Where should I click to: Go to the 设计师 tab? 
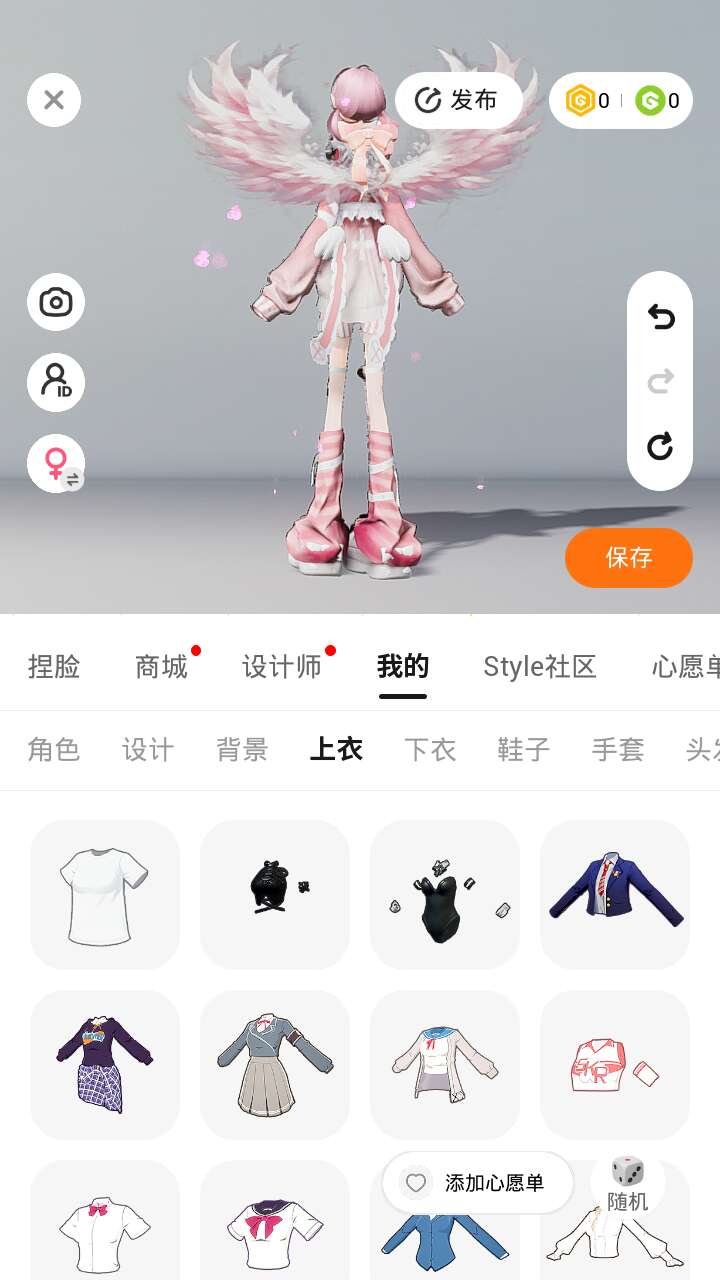pos(282,667)
